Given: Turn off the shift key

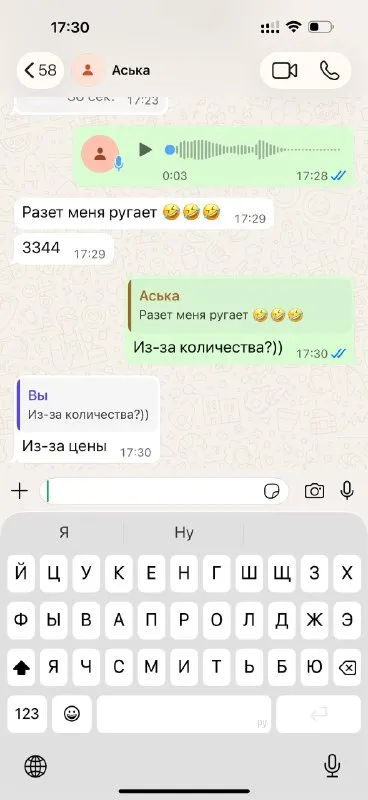Looking at the screenshot, I should [x=21, y=667].
